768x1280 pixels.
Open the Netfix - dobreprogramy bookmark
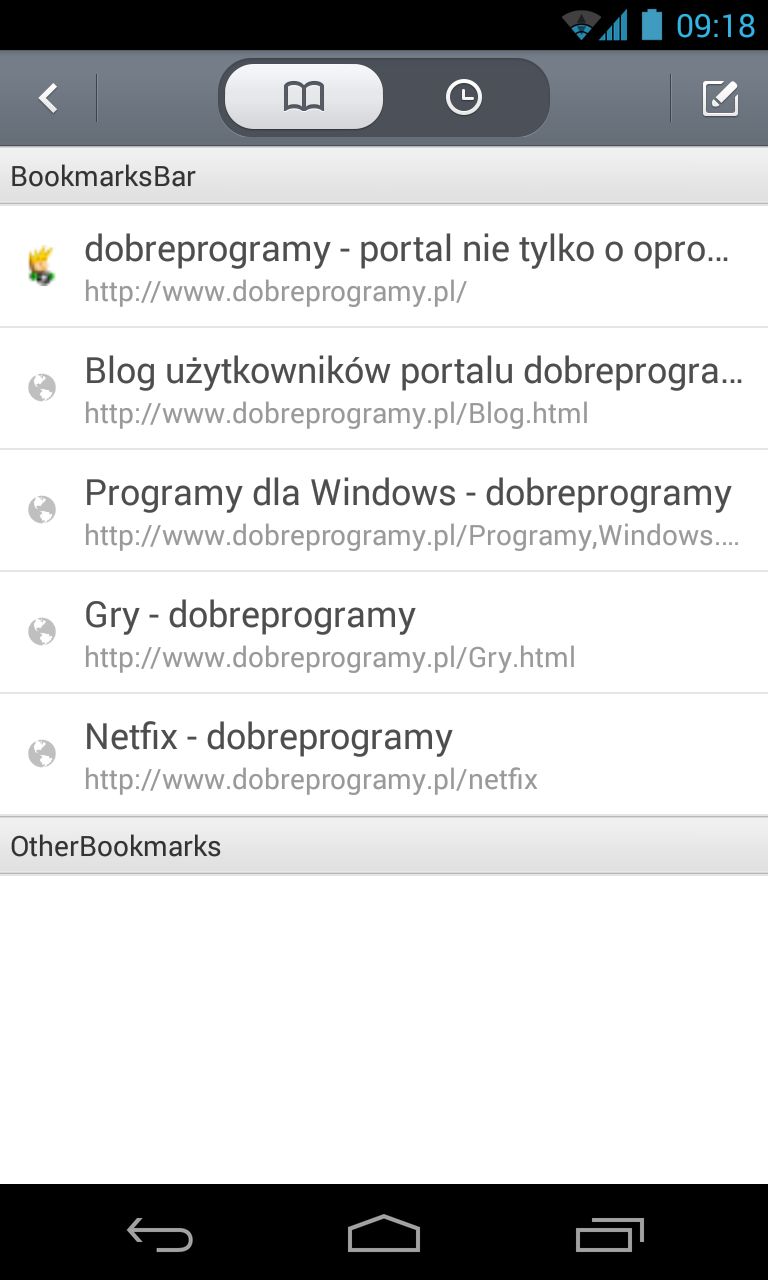click(x=384, y=754)
